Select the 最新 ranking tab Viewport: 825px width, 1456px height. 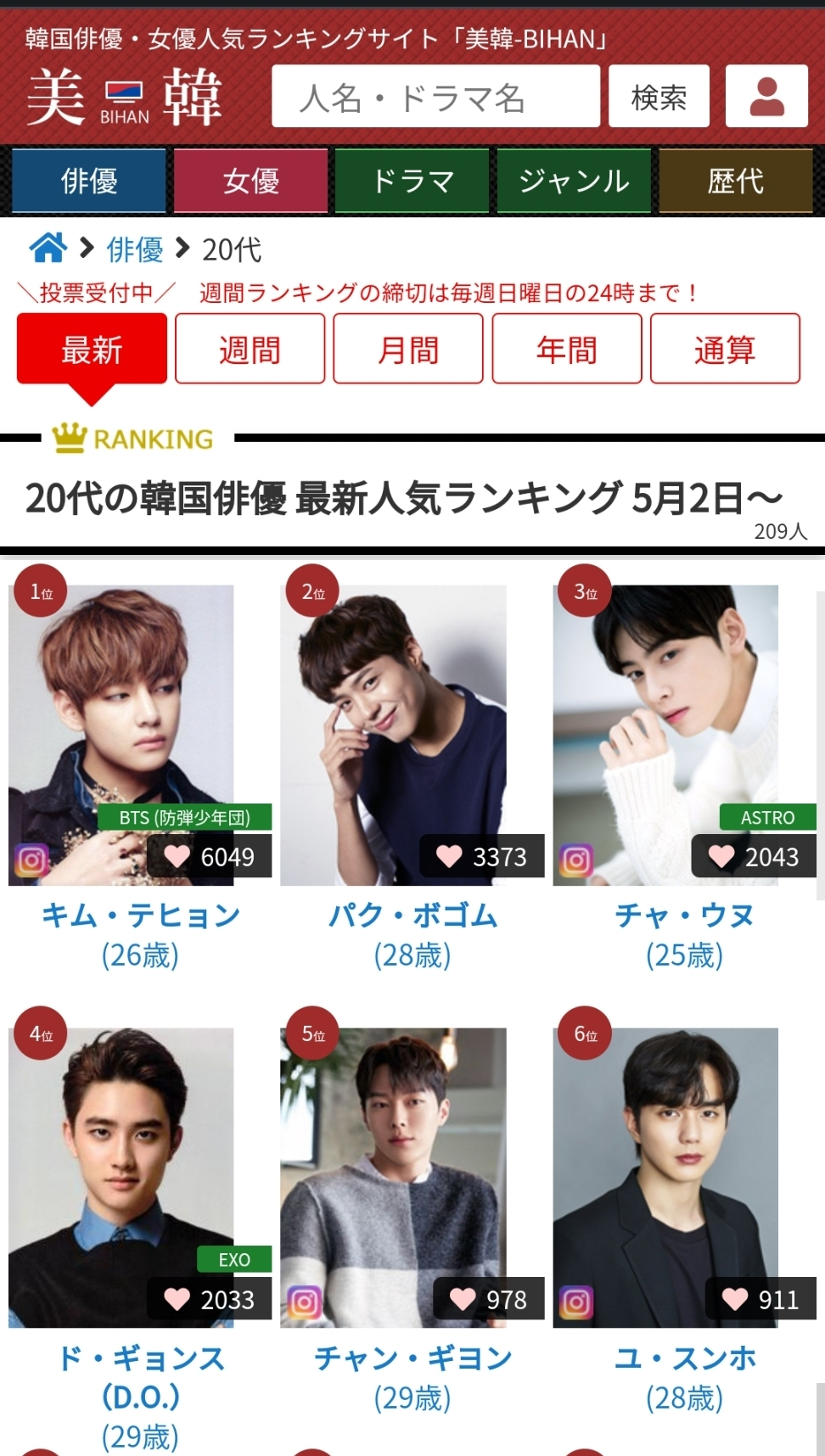pos(92,350)
